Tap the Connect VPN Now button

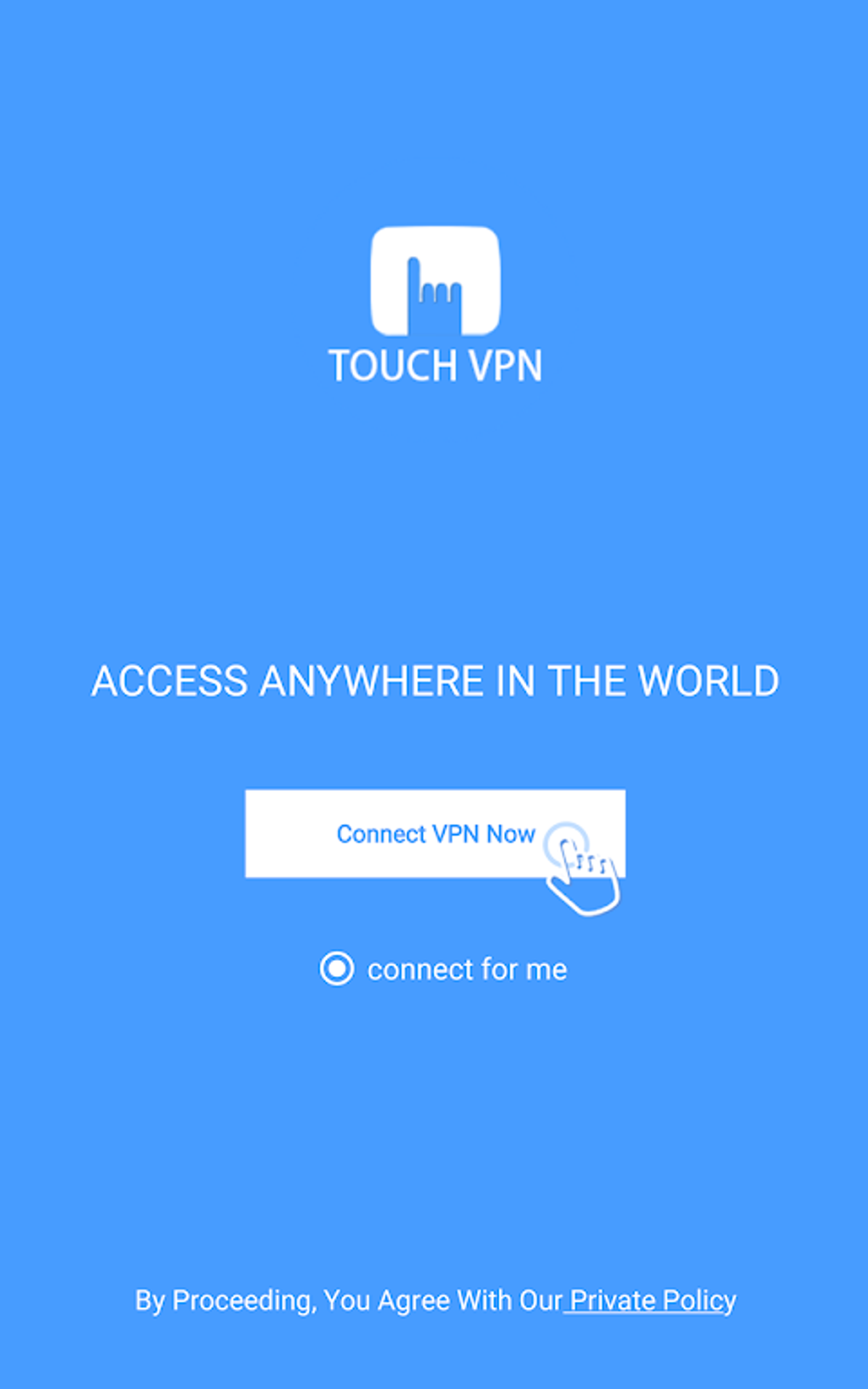pos(435,833)
